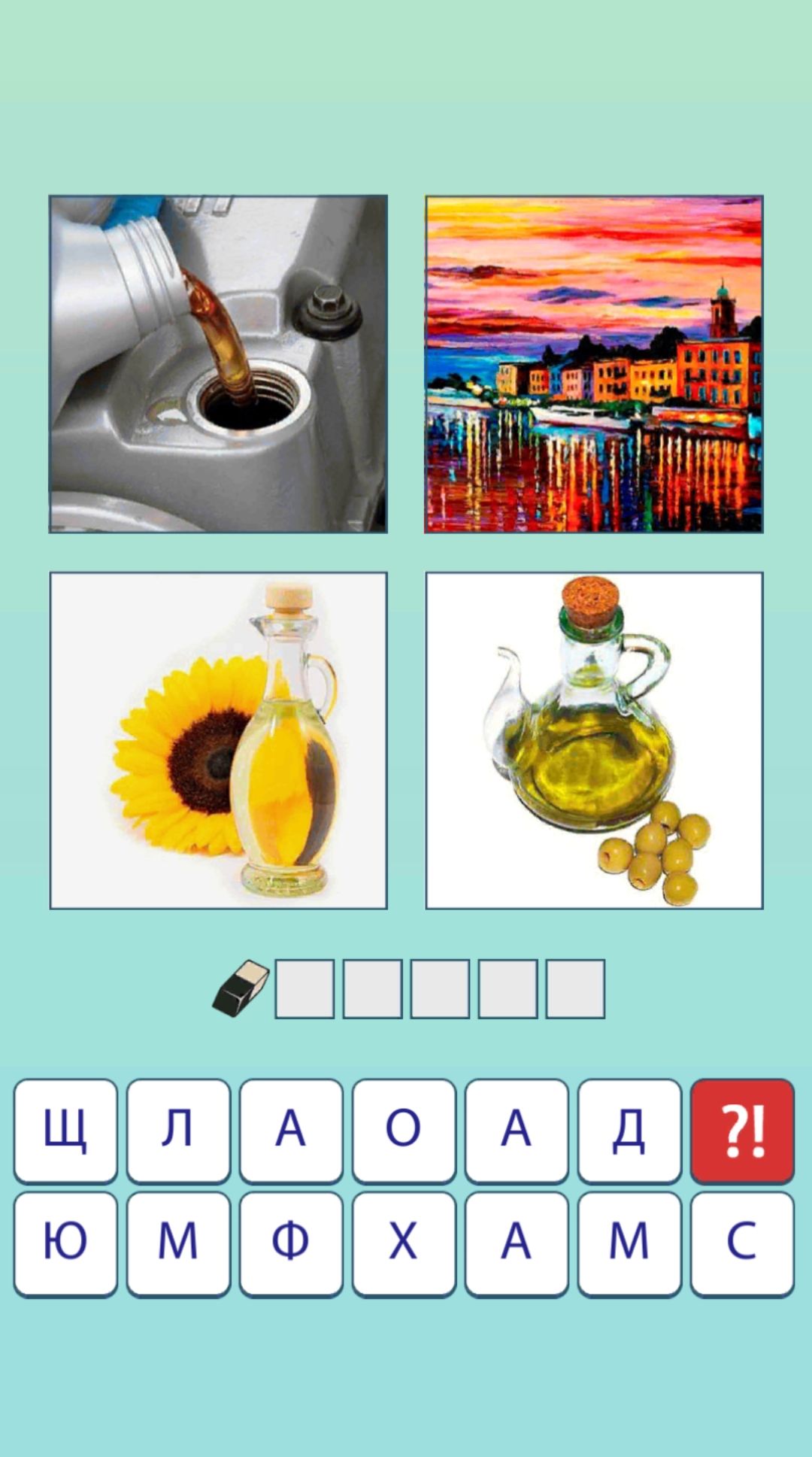The height and width of the screenshot is (1457, 812).
Task: Select the letter Ю tile
Action: coord(65,1243)
